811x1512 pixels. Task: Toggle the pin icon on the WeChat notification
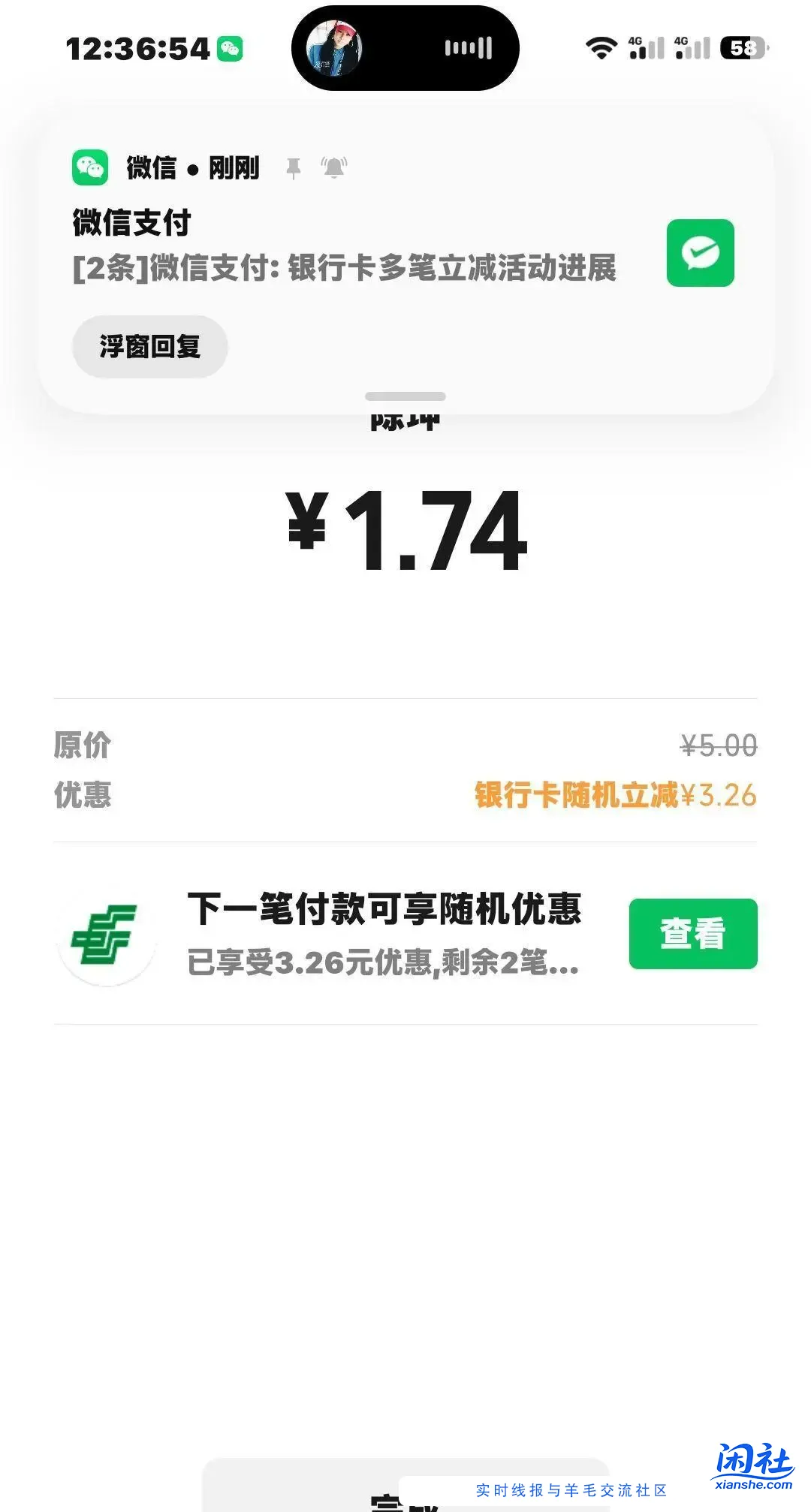294,168
